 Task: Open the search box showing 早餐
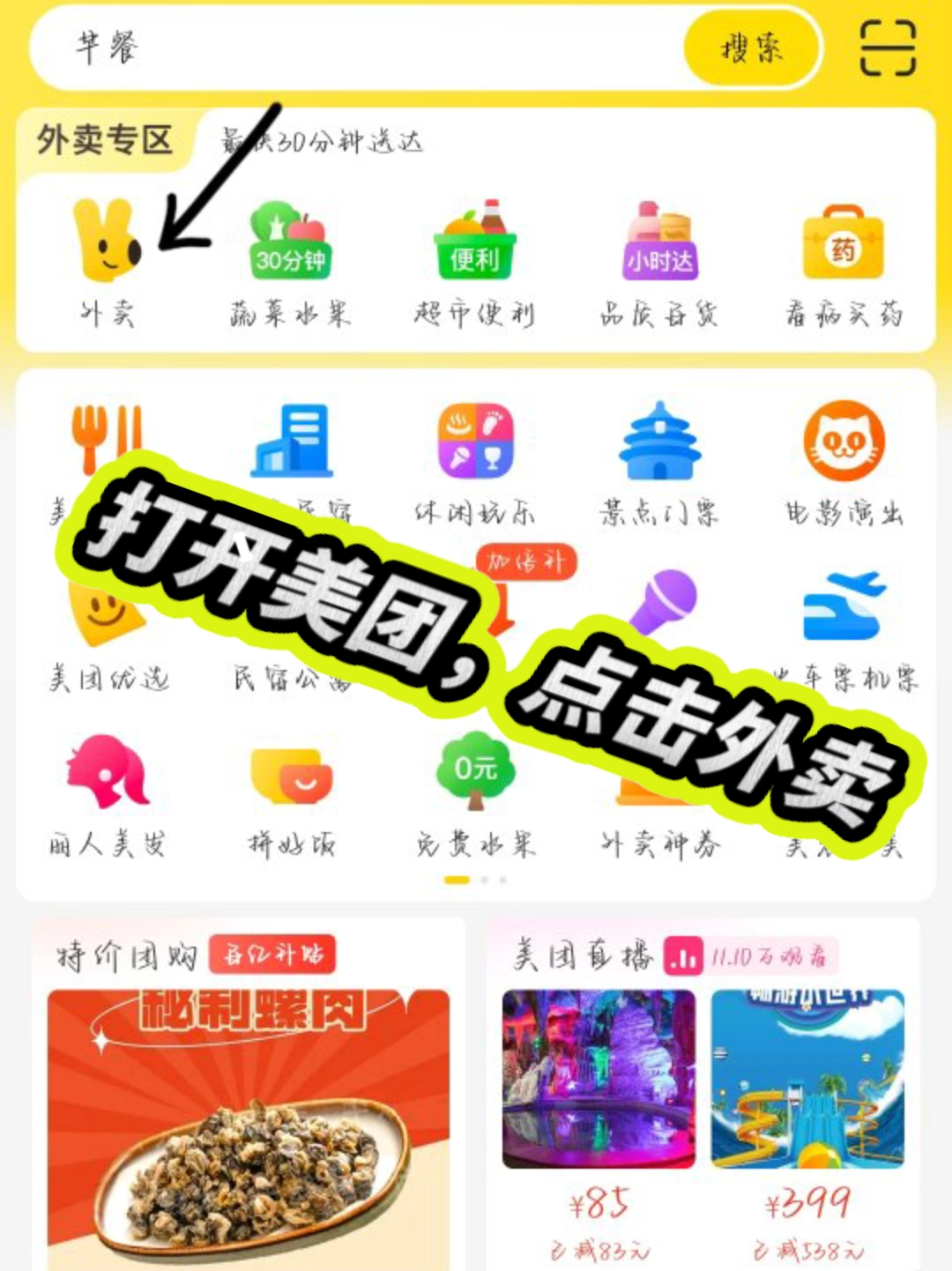click(x=353, y=48)
